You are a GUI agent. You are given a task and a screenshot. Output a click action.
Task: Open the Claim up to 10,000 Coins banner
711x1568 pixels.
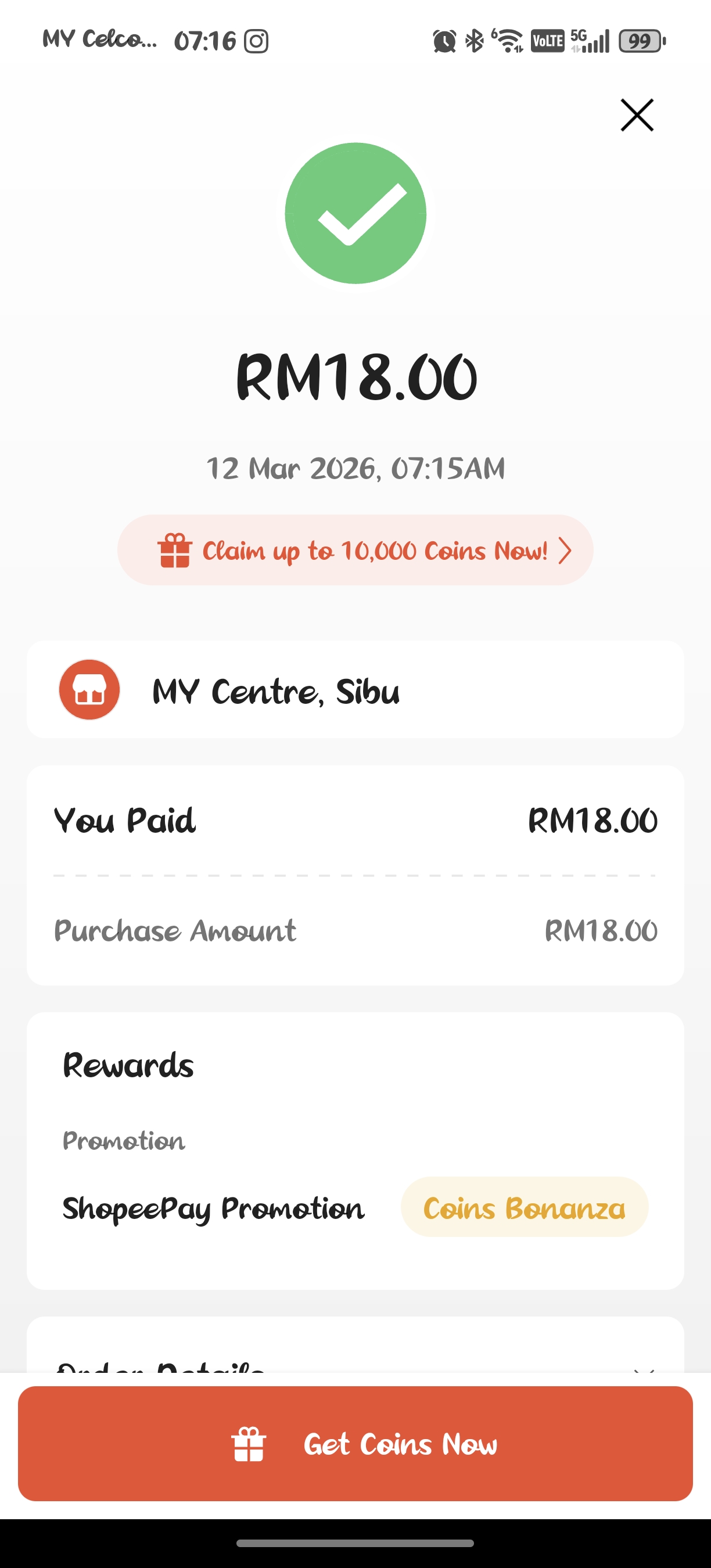[x=355, y=551]
